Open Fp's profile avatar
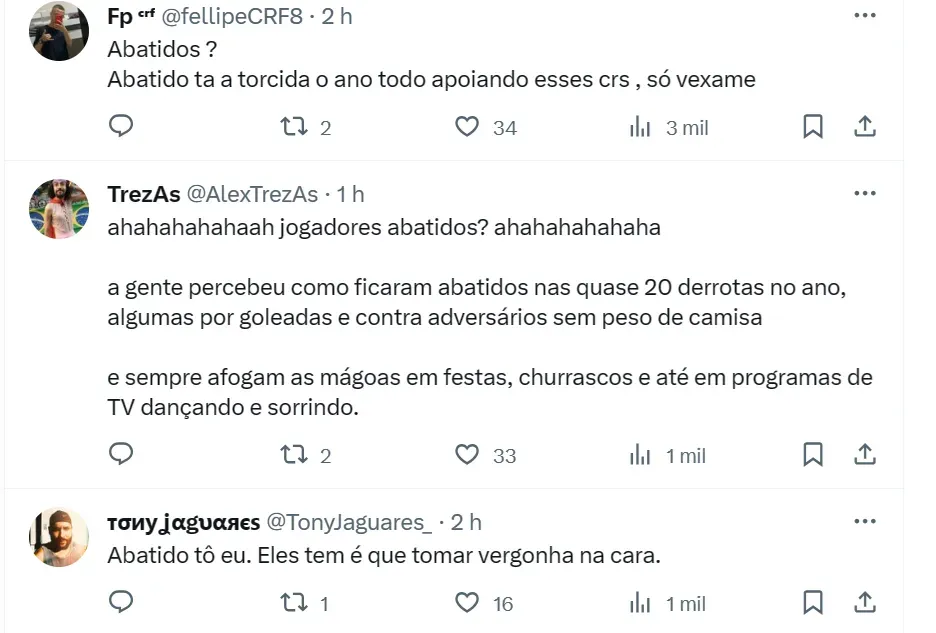 click(x=59, y=32)
